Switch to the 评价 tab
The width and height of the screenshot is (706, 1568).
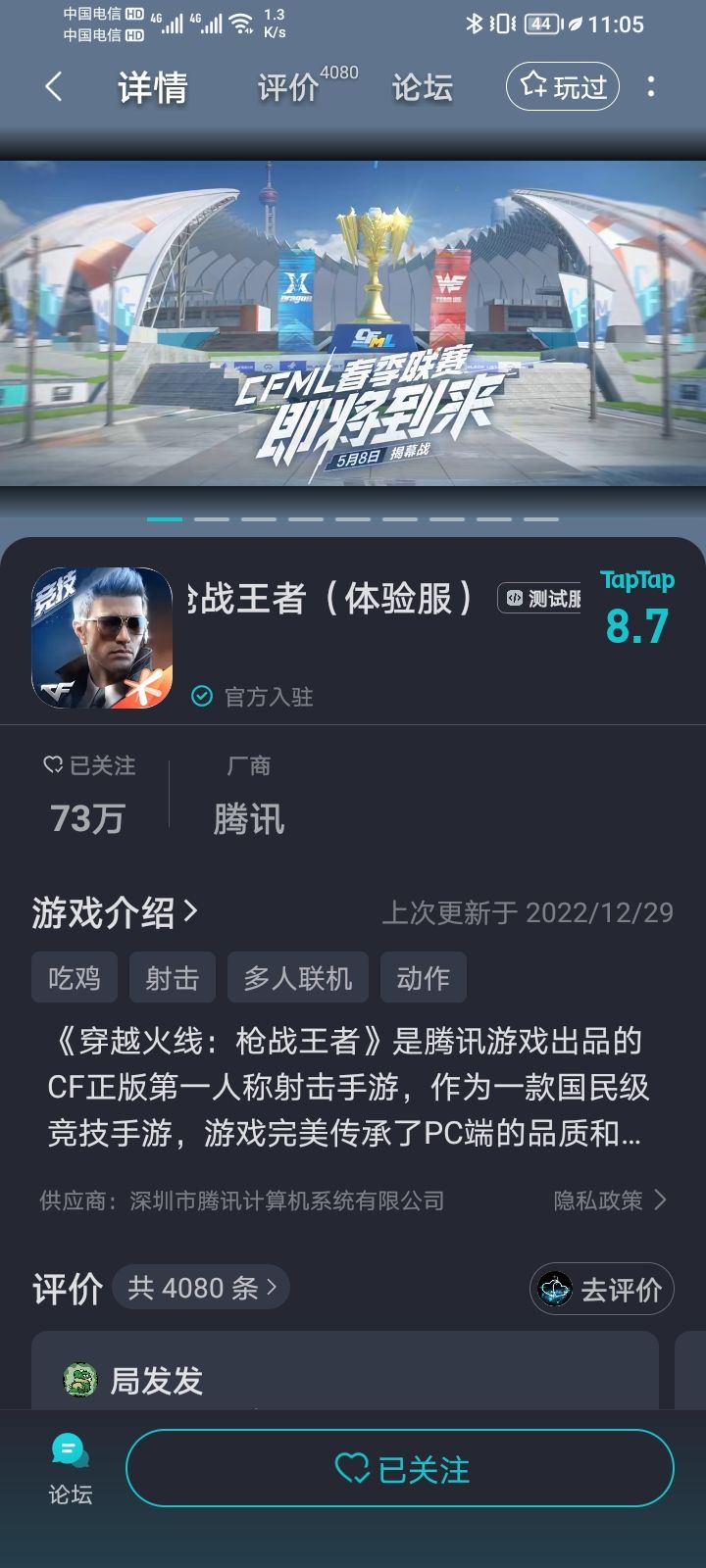pyautogui.click(x=286, y=88)
